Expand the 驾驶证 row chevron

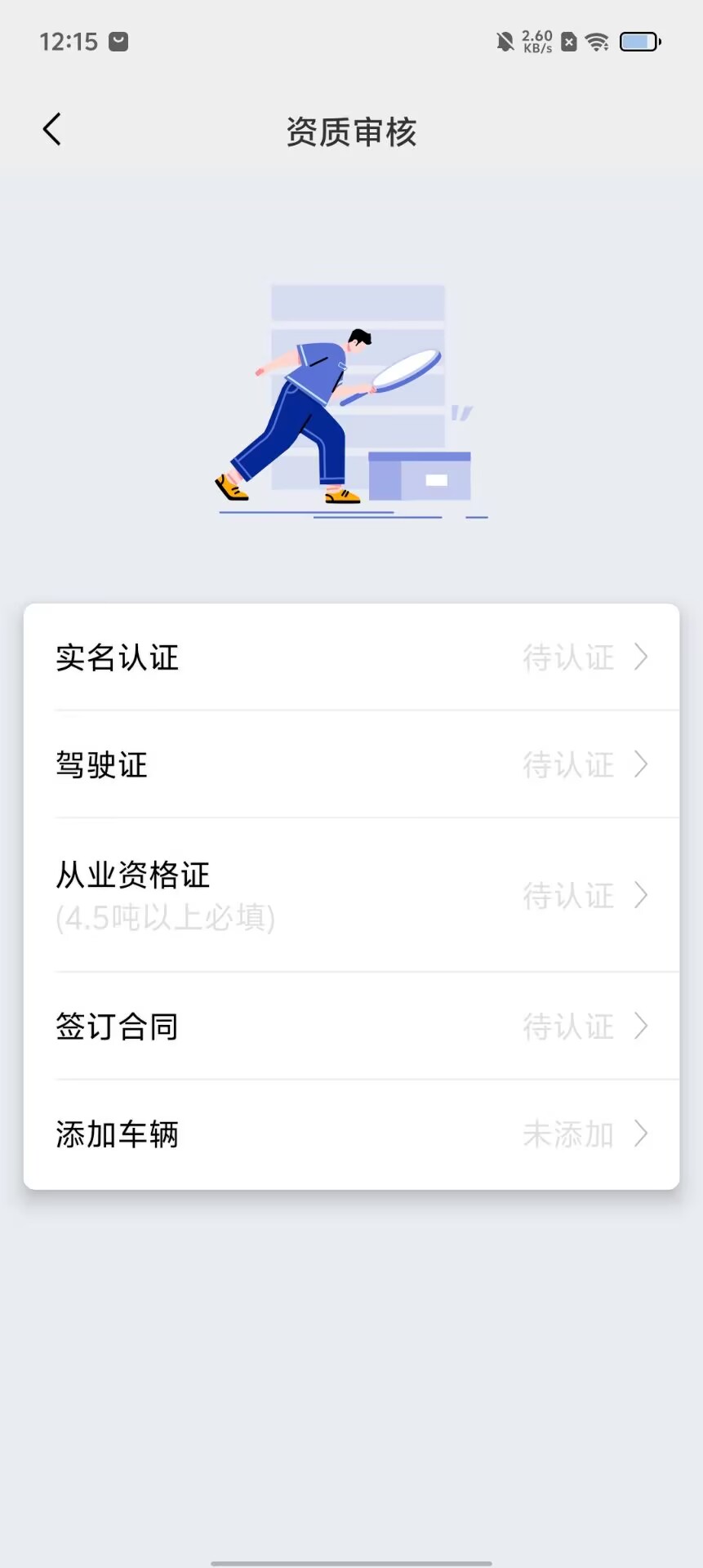[x=640, y=764]
